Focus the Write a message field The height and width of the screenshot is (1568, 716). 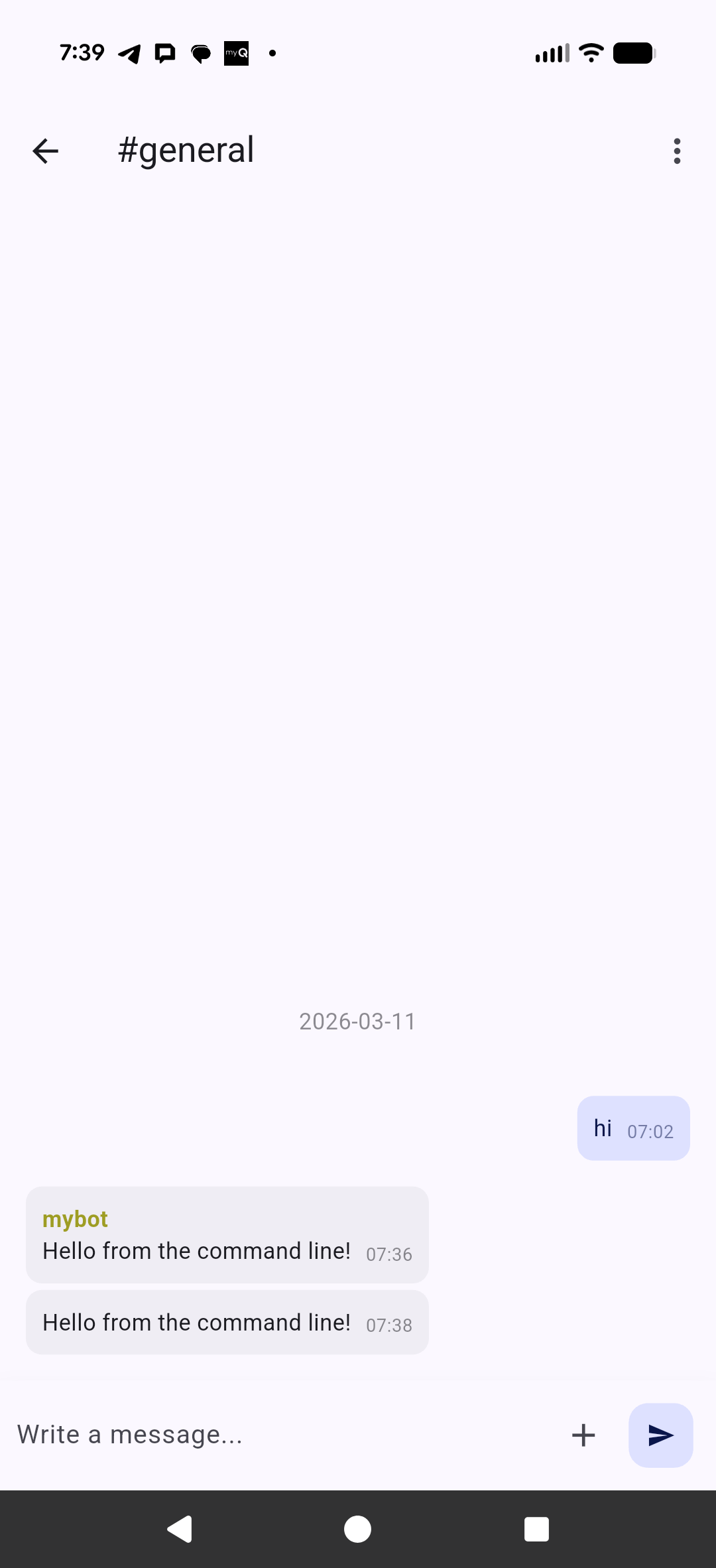(x=278, y=1435)
